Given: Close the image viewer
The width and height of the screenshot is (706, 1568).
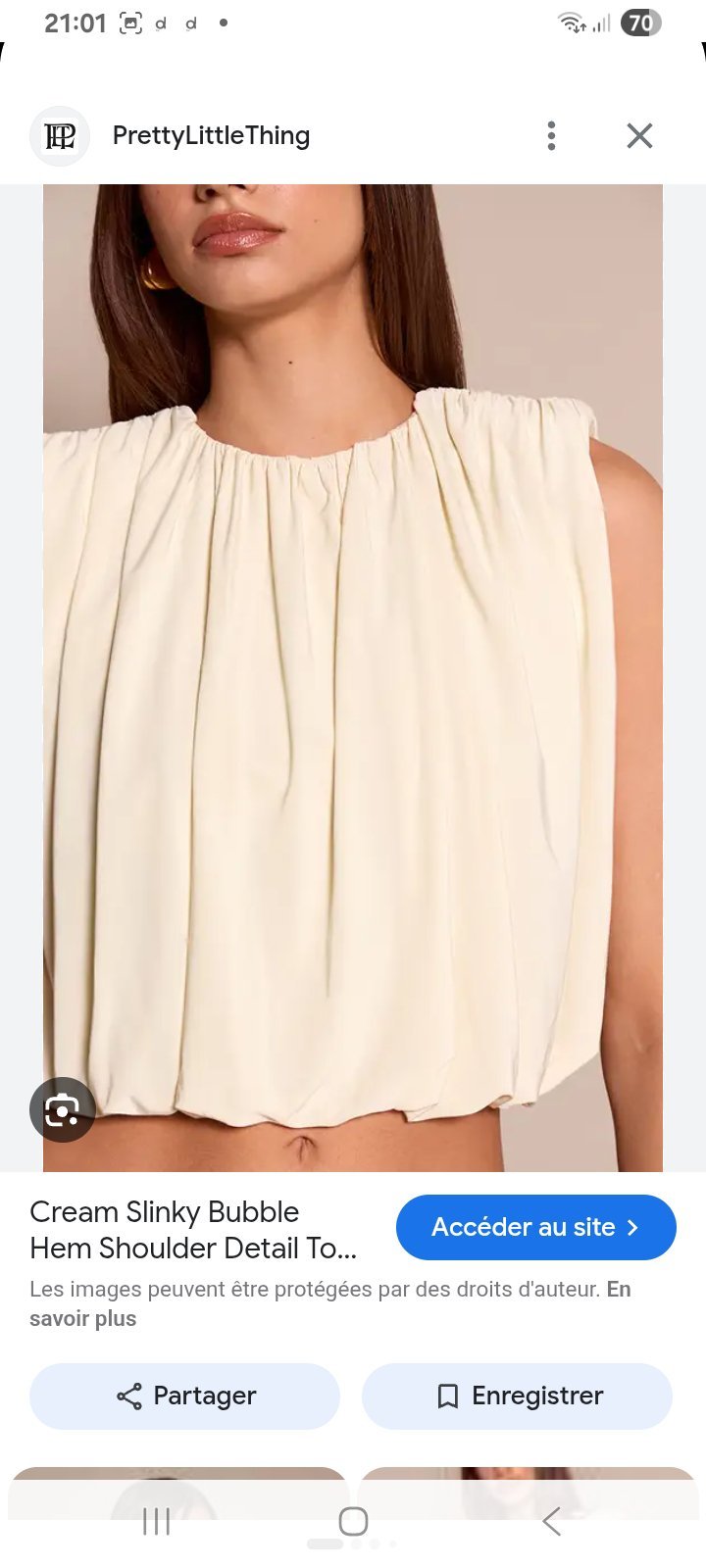Looking at the screenshot, I should [x=639, y=135].
